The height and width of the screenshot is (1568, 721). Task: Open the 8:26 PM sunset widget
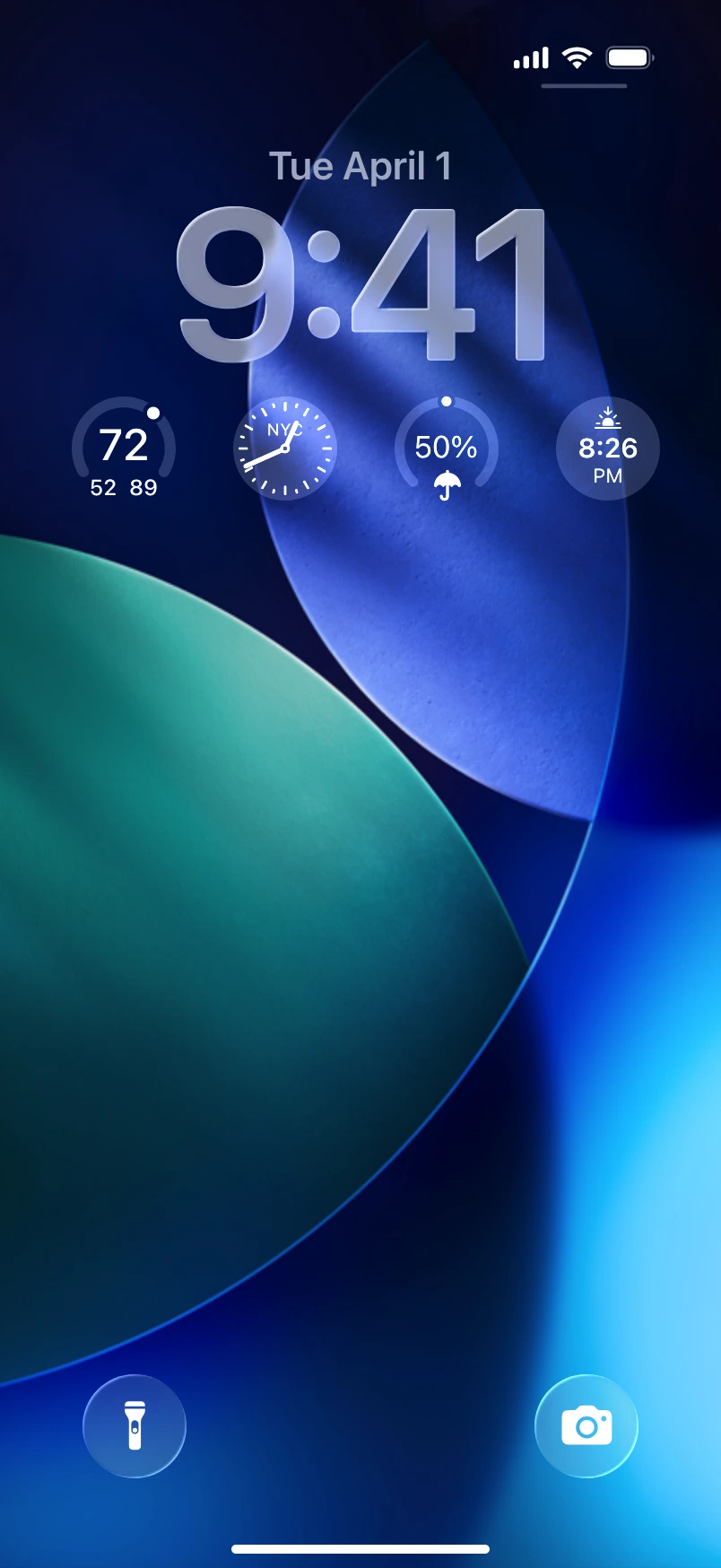608,449
